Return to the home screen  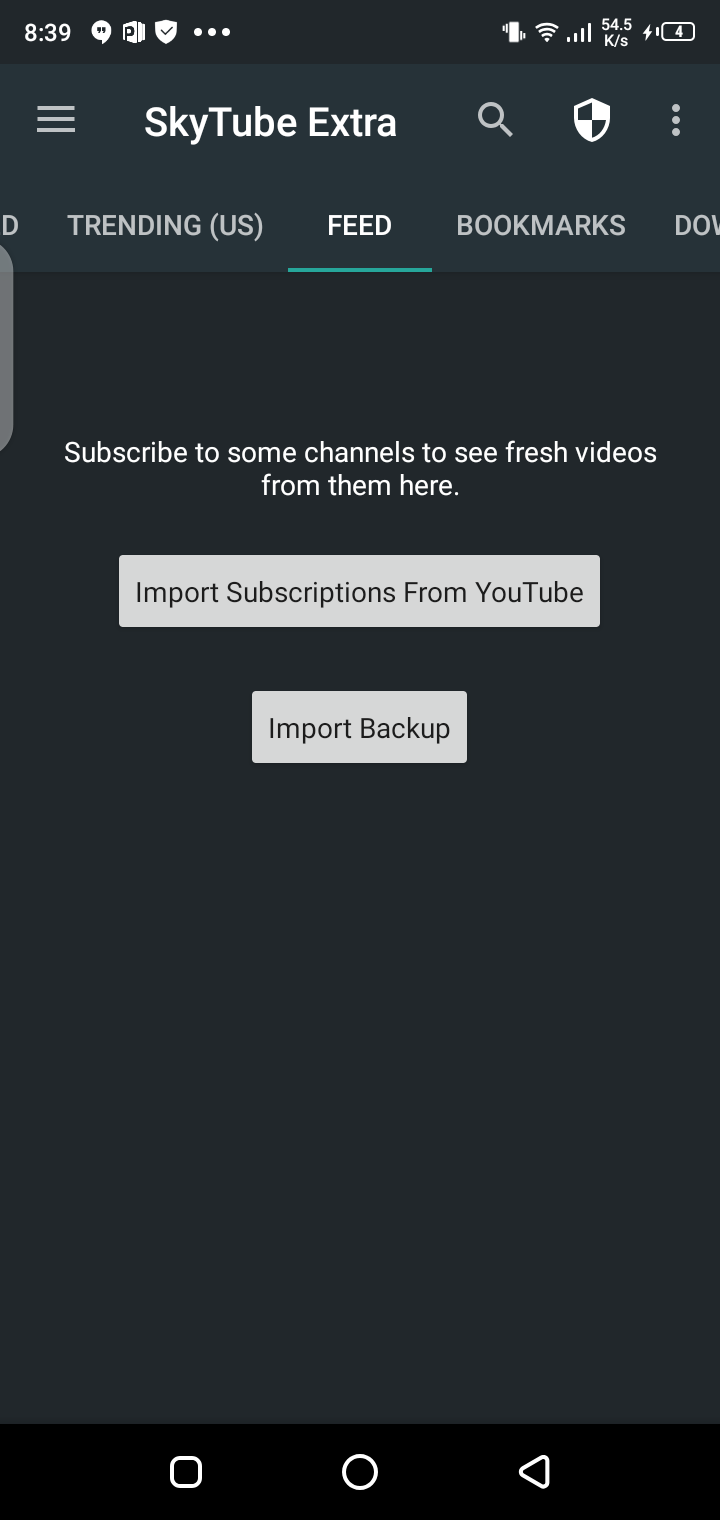pos(359,1472)
